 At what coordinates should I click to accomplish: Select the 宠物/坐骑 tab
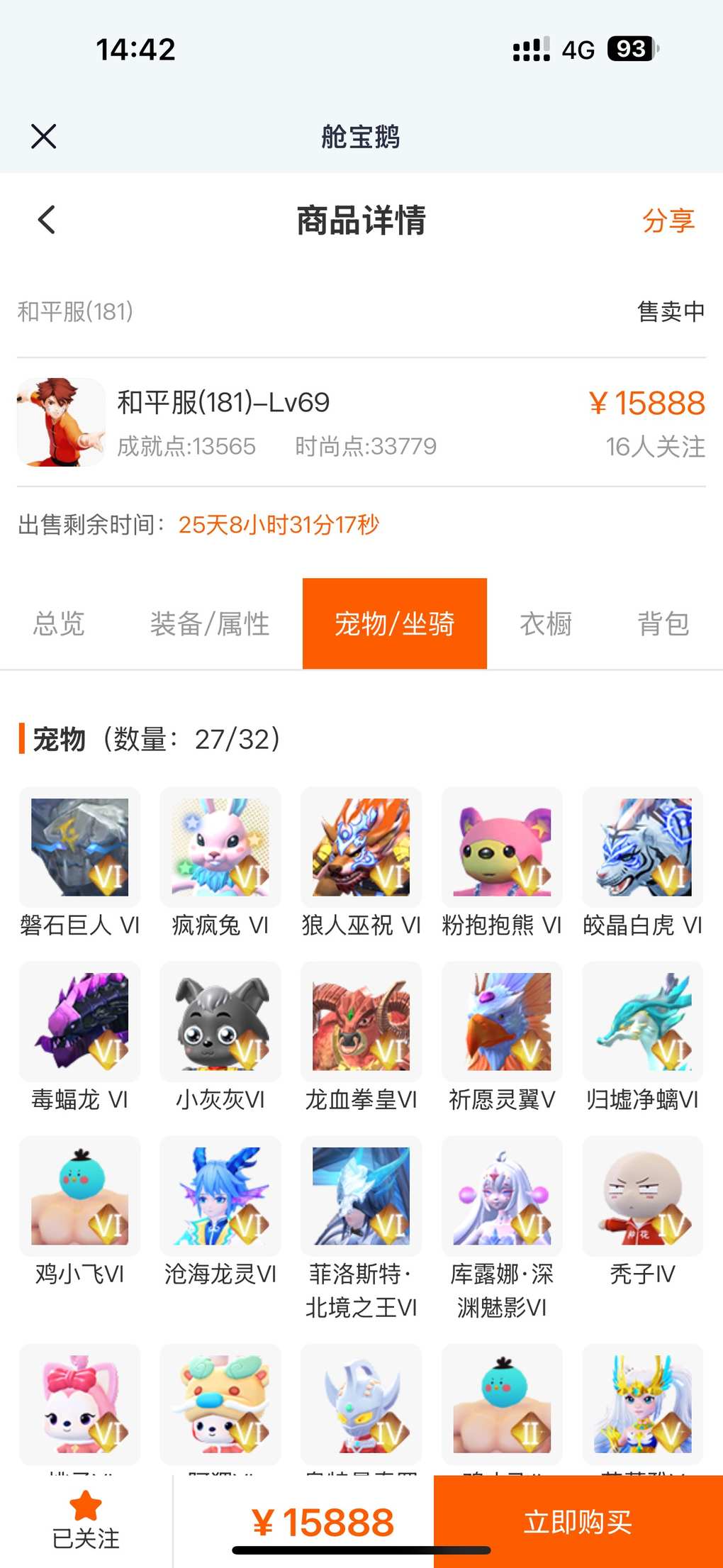(x=395, y=623)
